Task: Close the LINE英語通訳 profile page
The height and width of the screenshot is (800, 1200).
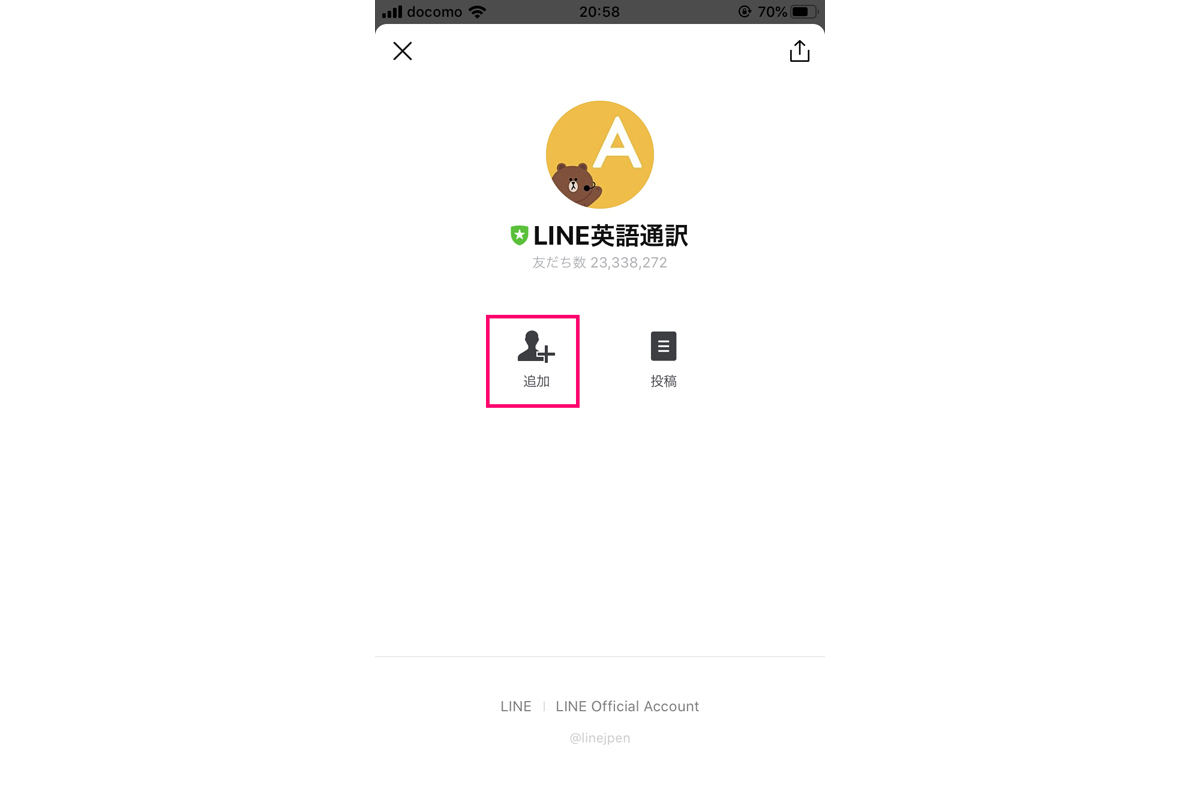Action: tap(402, 51)
